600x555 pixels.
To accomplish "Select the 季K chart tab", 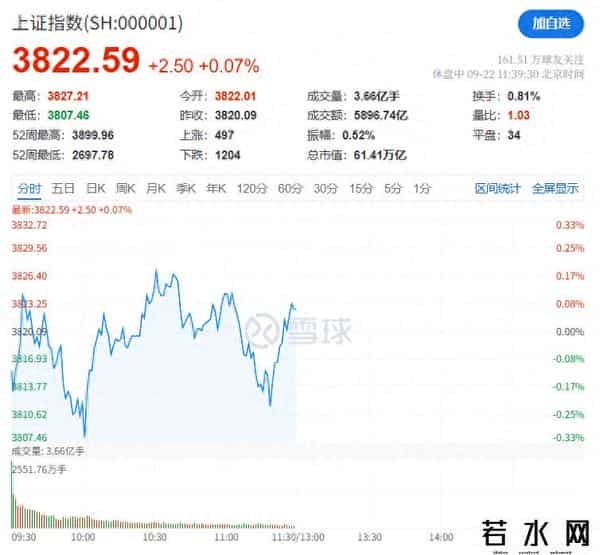I will pos(185,188).
